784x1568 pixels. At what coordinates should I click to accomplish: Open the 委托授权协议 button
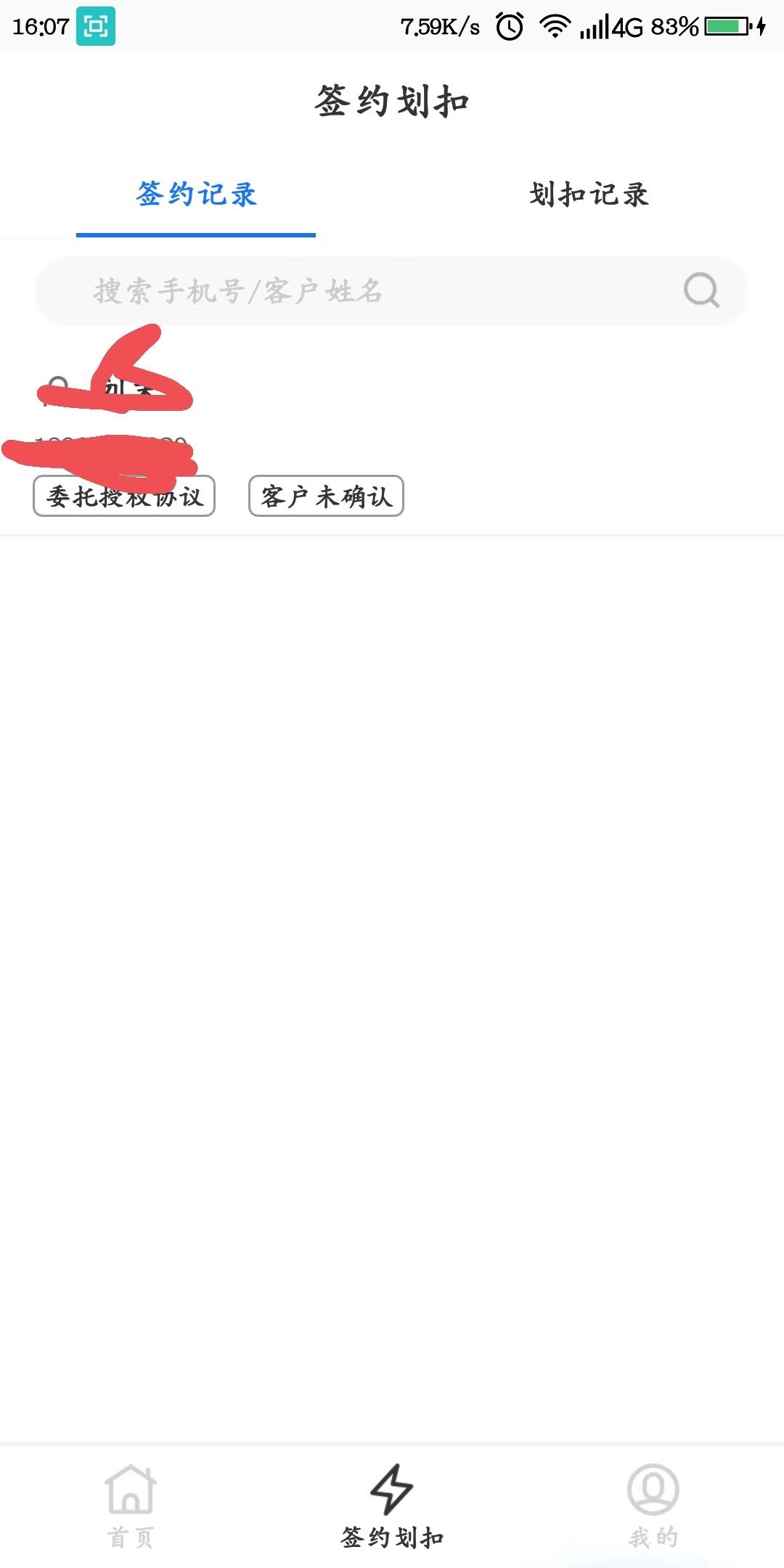point(124,497)
